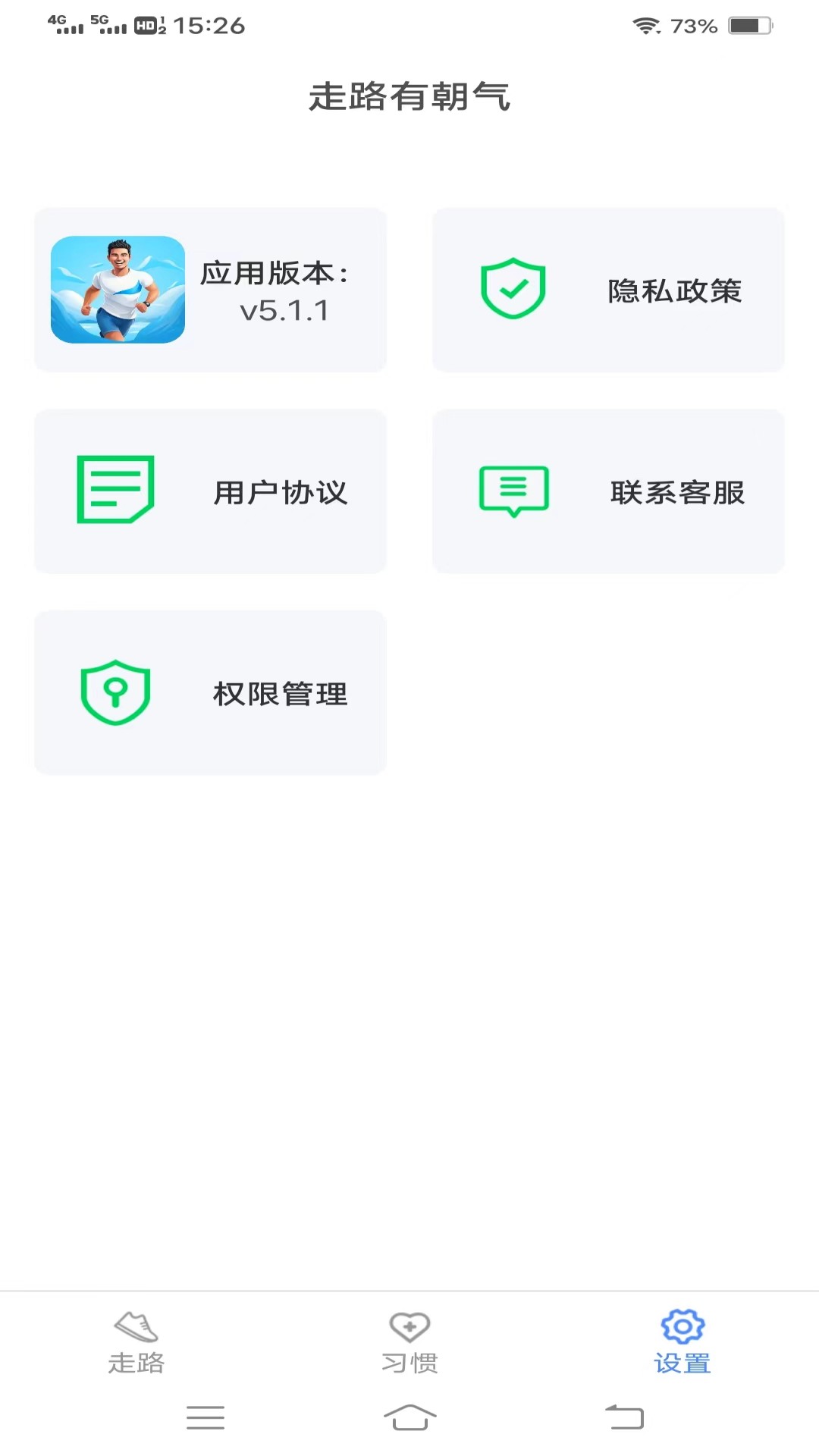This screenshot has height=1456, width=819.
Task: Tap the 应用版本 v5.1.1 card
Action: pyautogui.click(x=210, y=290)
